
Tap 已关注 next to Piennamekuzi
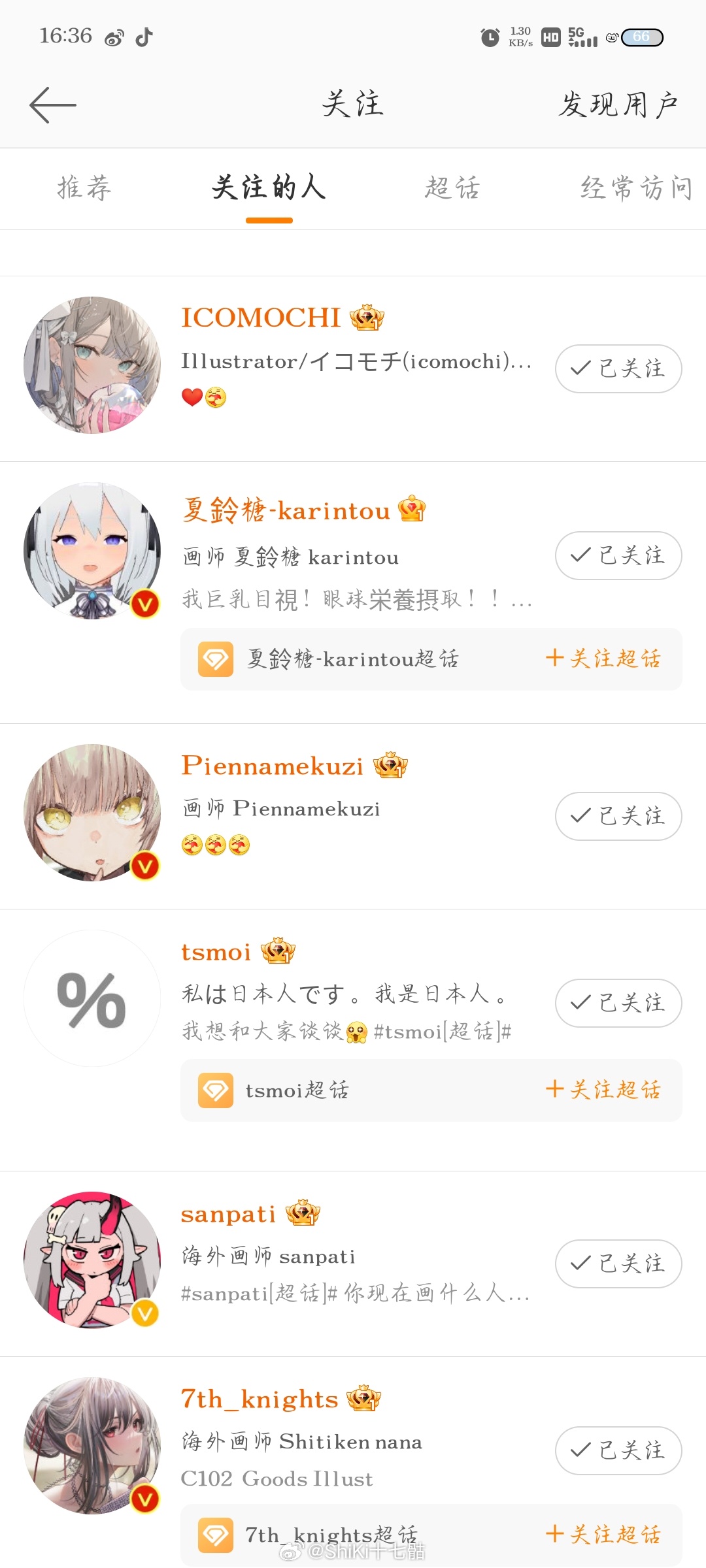(618, 816)
